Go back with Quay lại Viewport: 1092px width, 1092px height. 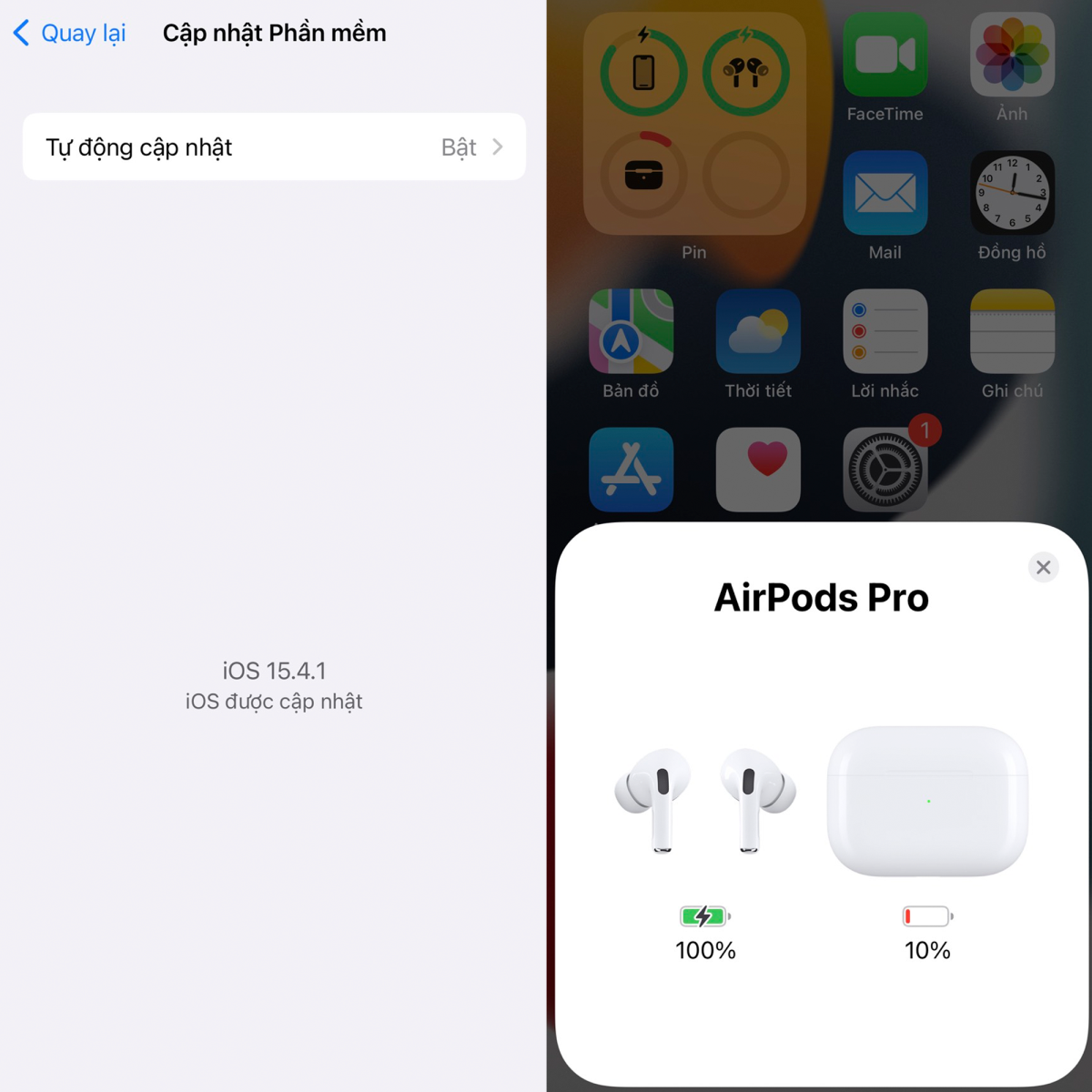click(70, 34)
